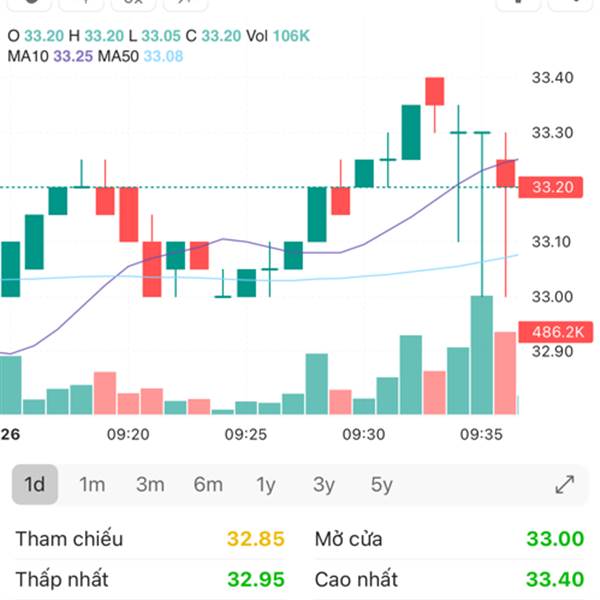
Task: Select the 1d time range
Action: [x=35, y=484]
